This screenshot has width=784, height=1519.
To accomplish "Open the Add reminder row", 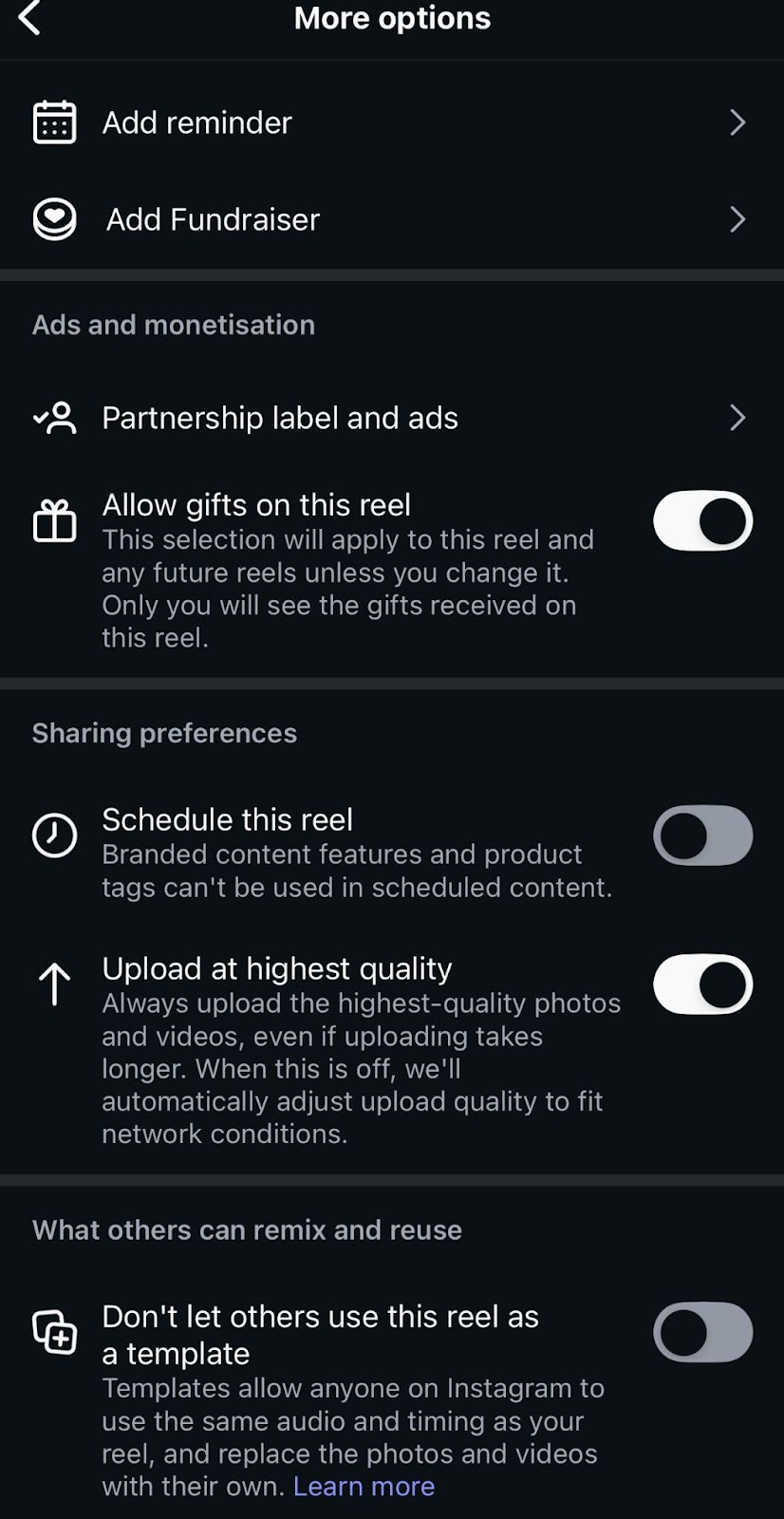I will coord(389,122).
